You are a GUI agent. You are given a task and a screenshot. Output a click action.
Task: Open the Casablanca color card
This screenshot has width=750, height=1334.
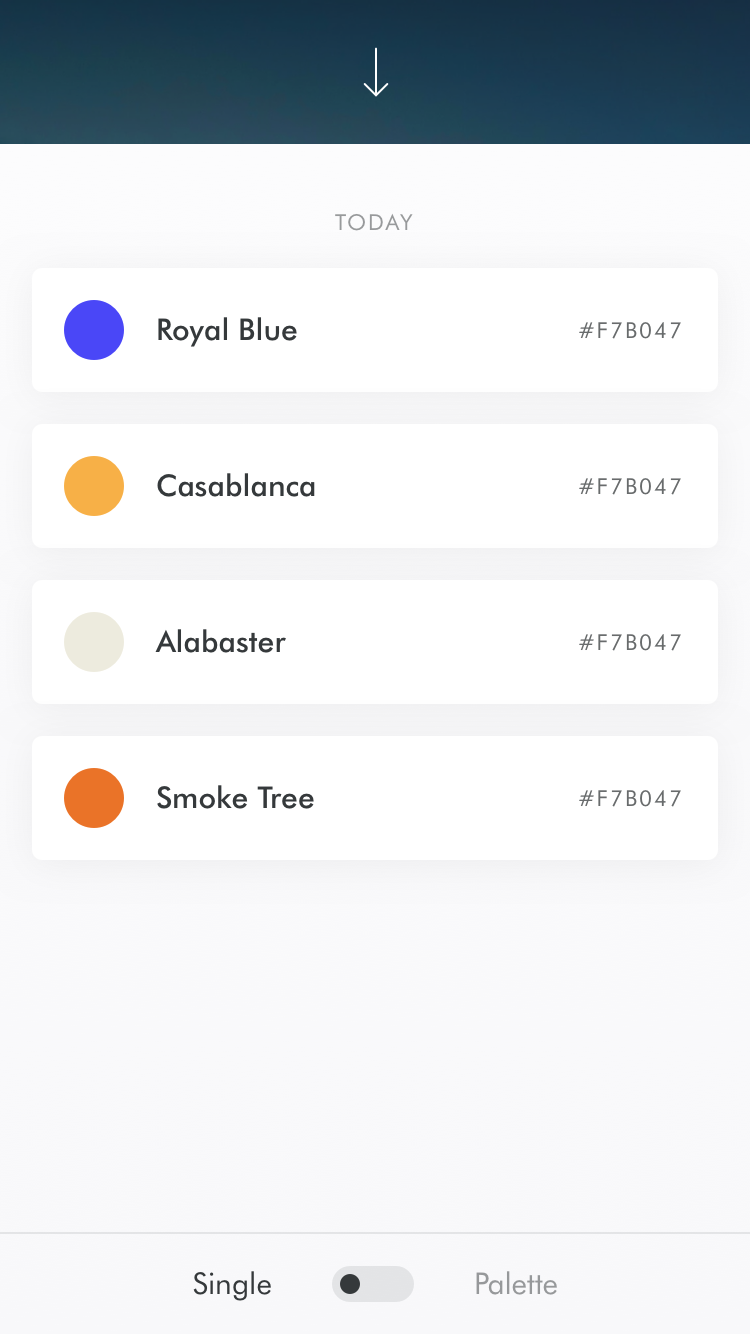pos(375,486)
